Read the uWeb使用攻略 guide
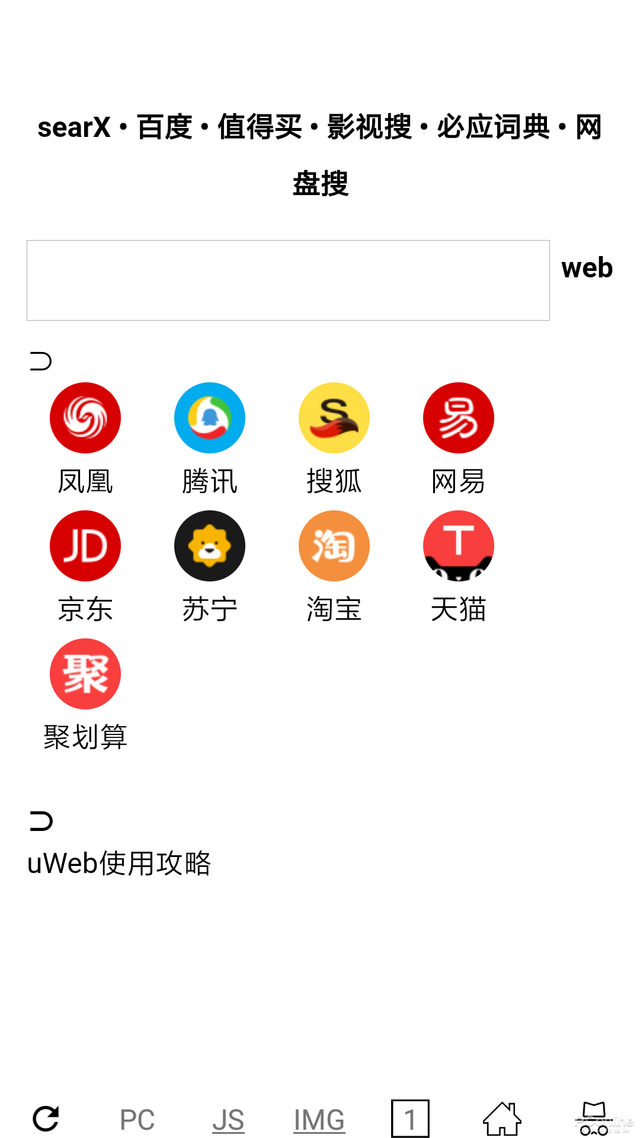Viewport: 640px width, 1138px height. pyautogui.click(x=119, y=864)
